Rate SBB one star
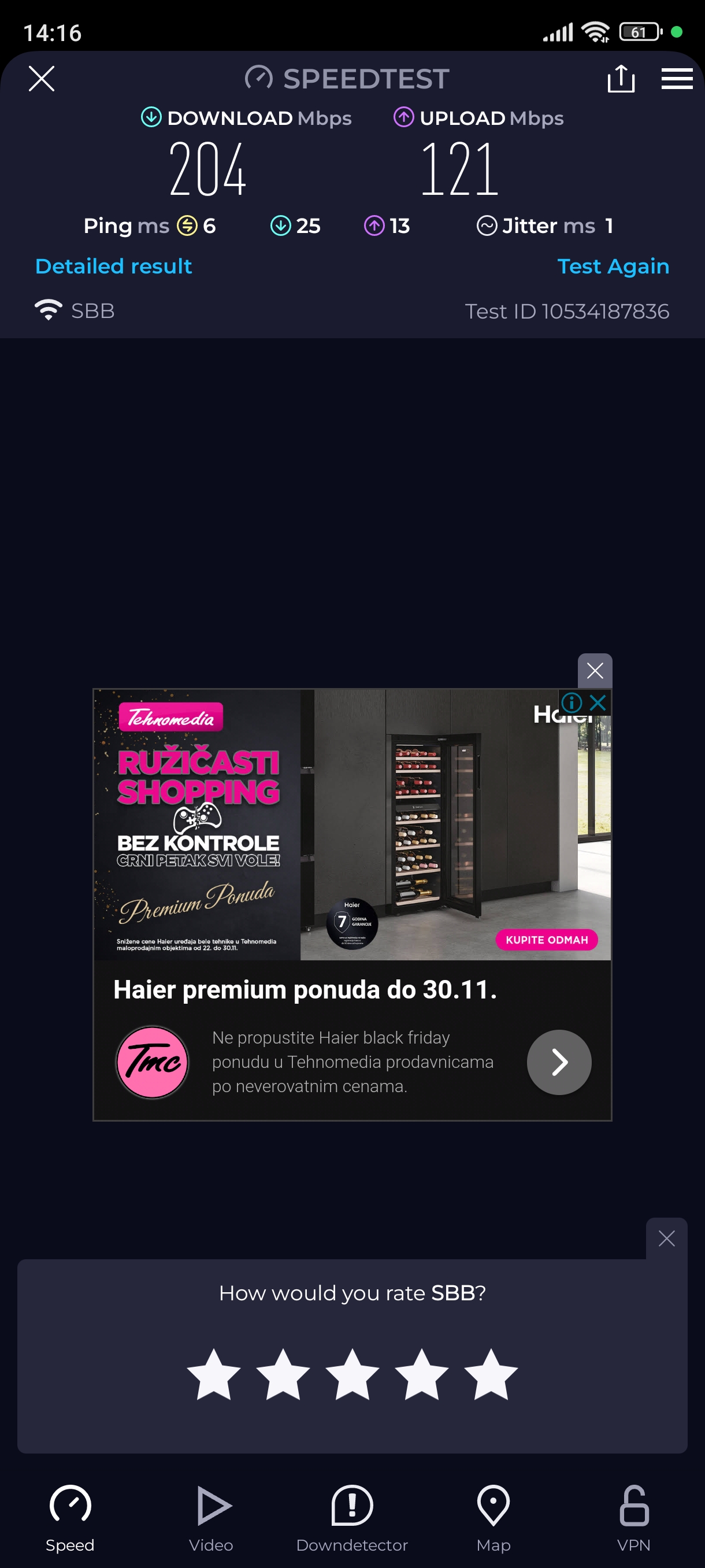 click(x=213, y=1375)
